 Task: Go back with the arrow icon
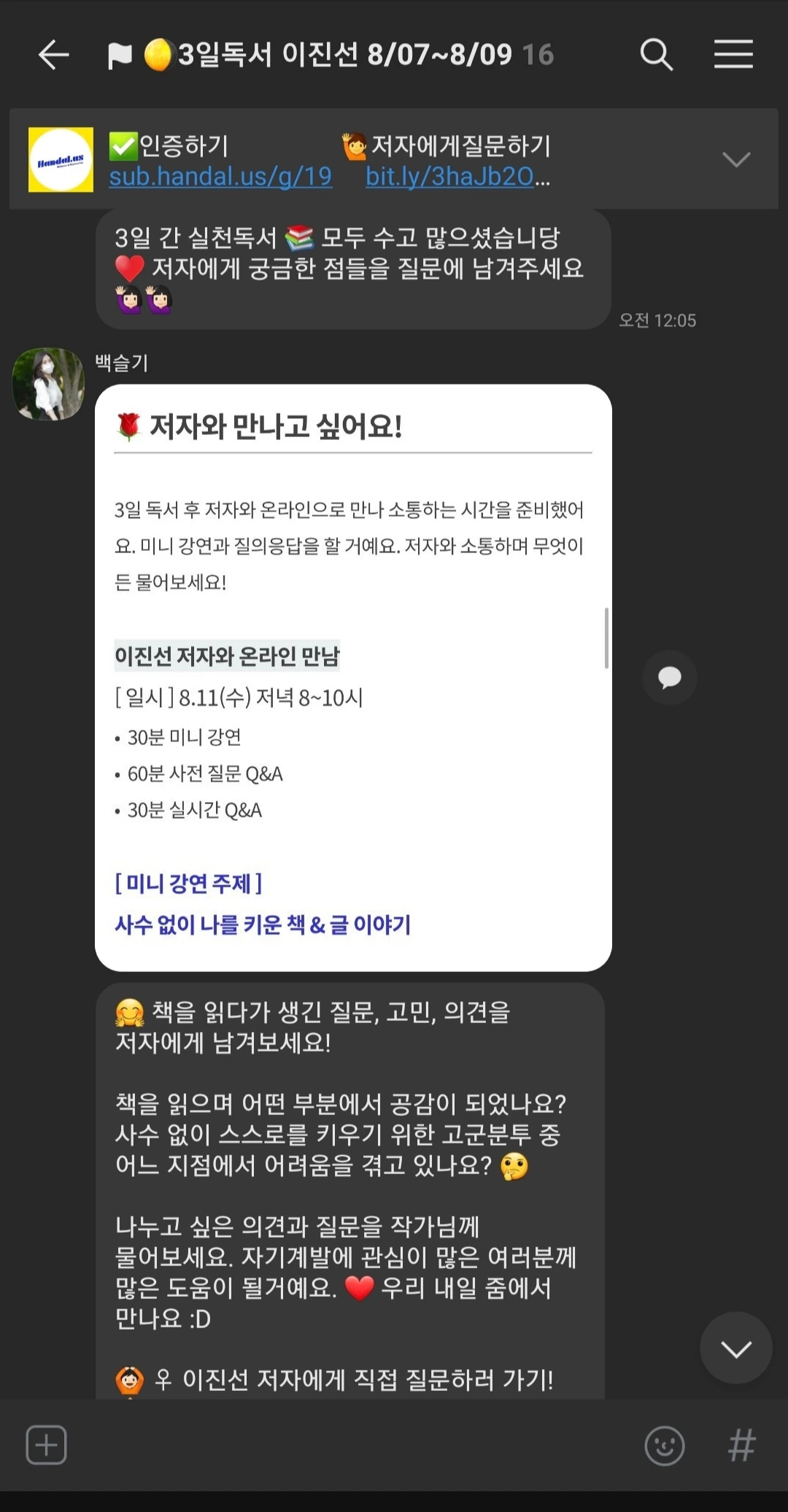click(53, 55)
